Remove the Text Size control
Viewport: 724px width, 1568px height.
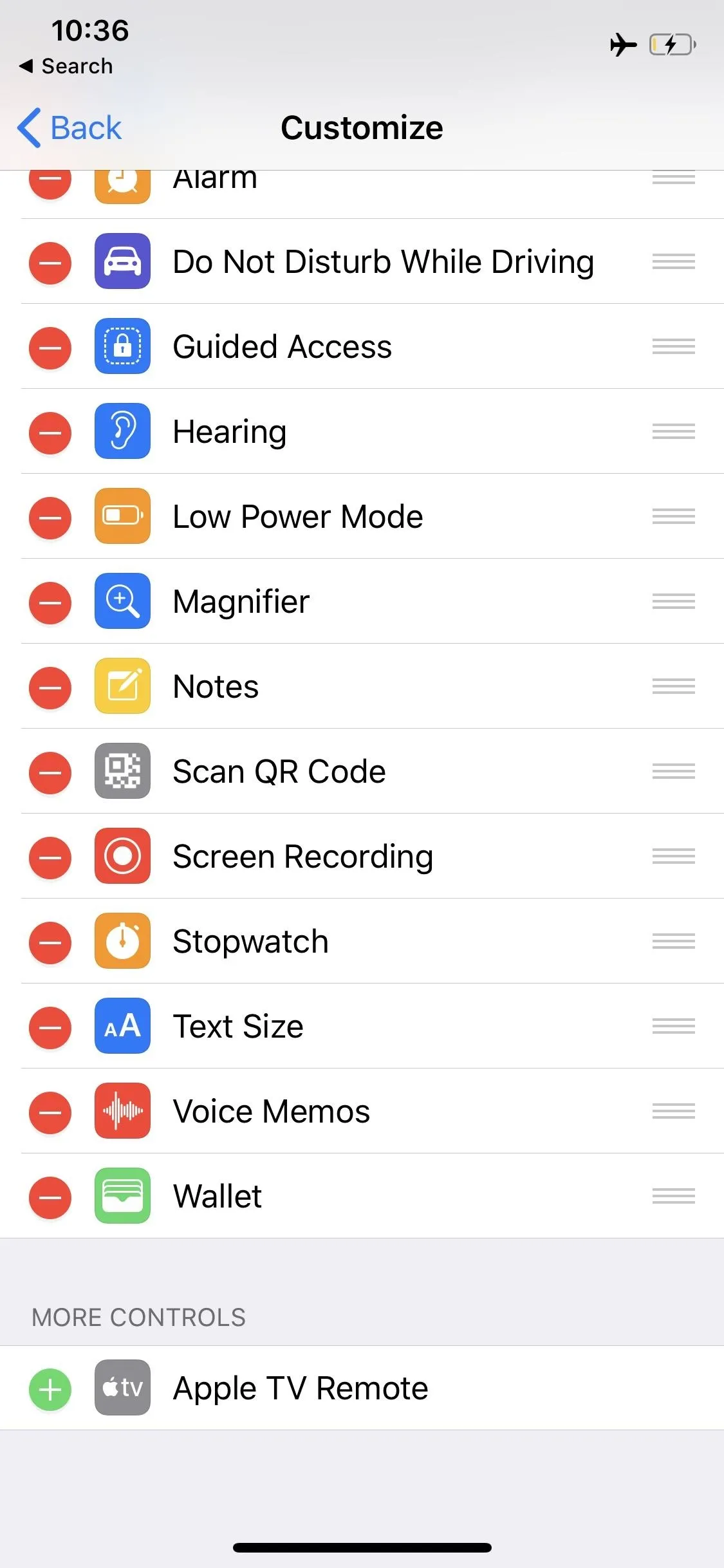click(50, 1027)
